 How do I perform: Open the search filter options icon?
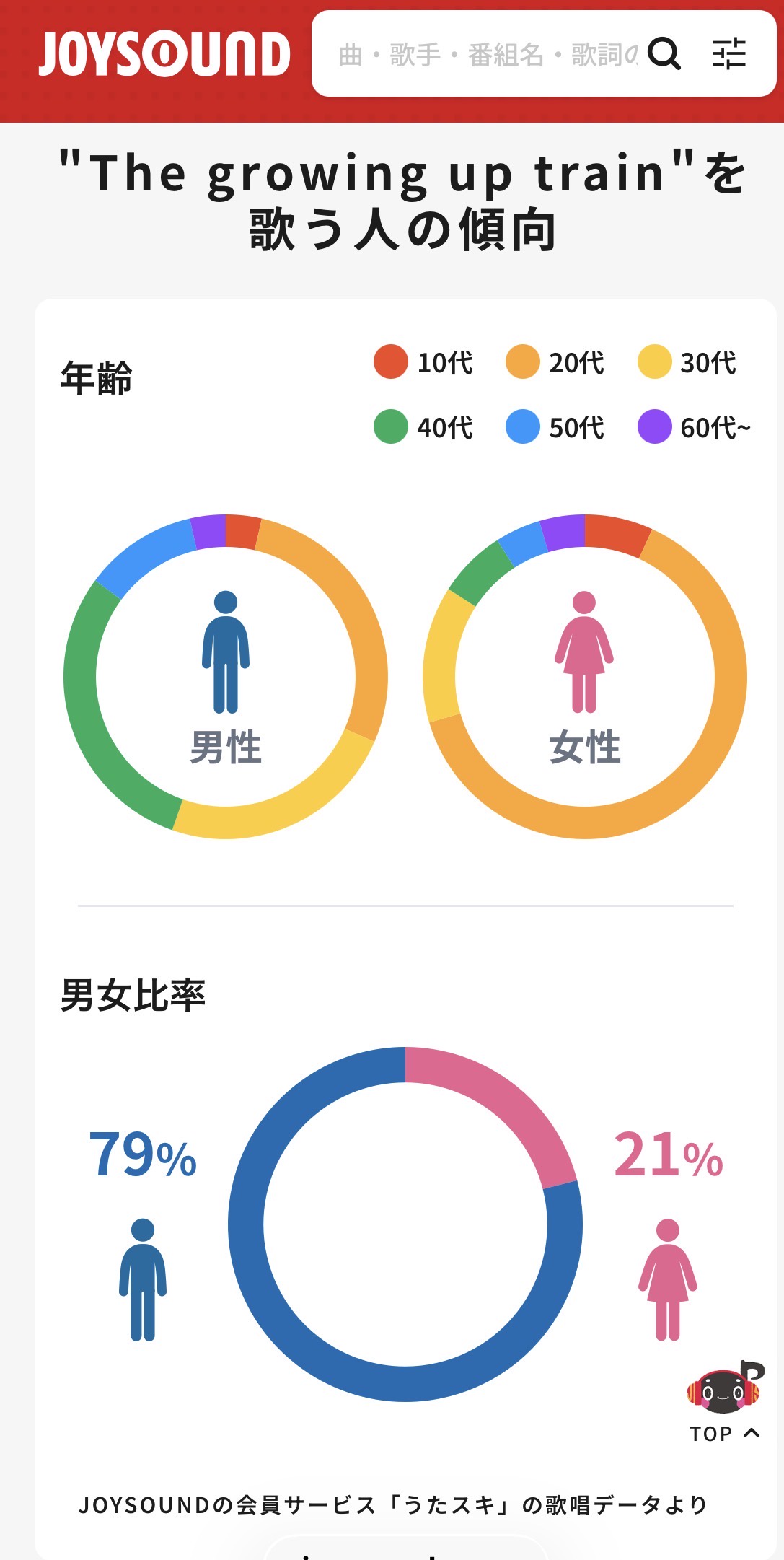[729, 54]
